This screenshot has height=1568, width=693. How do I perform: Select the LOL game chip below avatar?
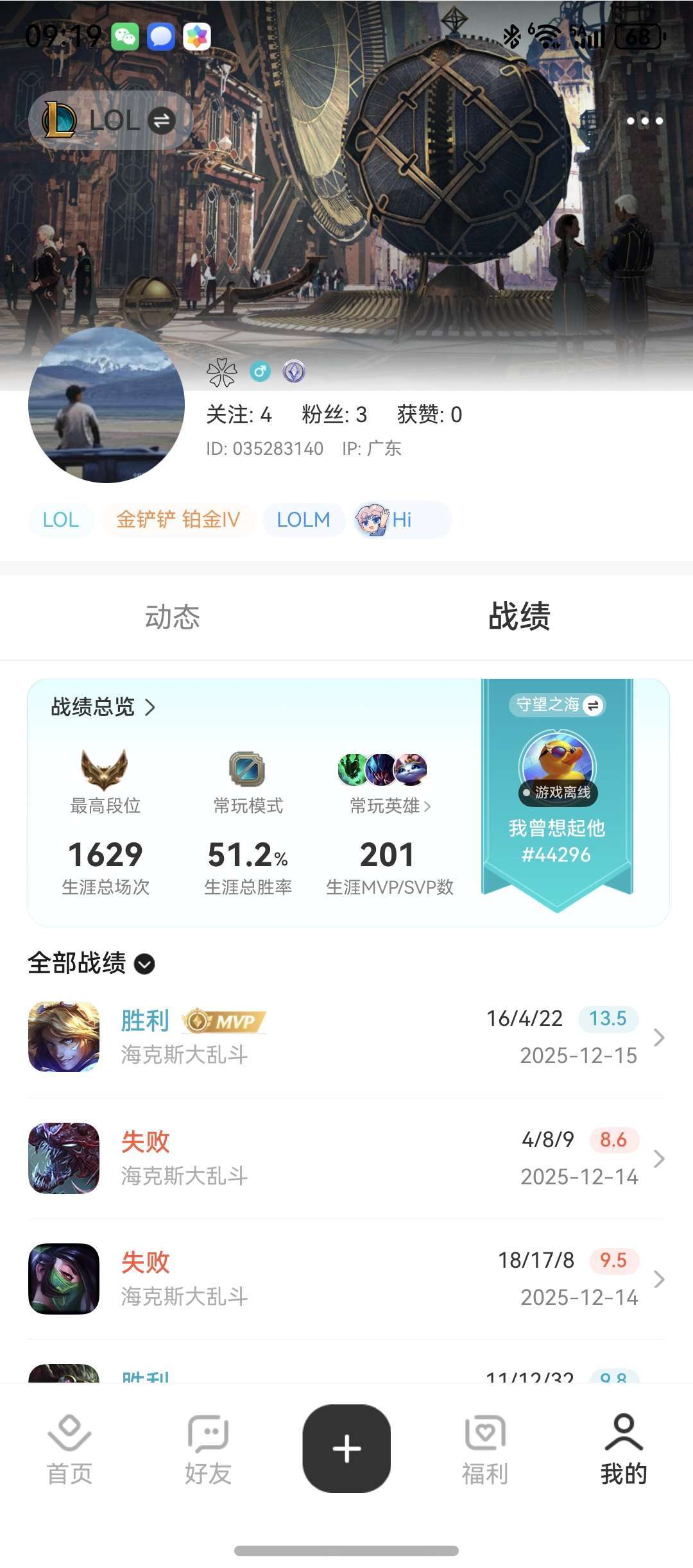click(x=61, y=520)
